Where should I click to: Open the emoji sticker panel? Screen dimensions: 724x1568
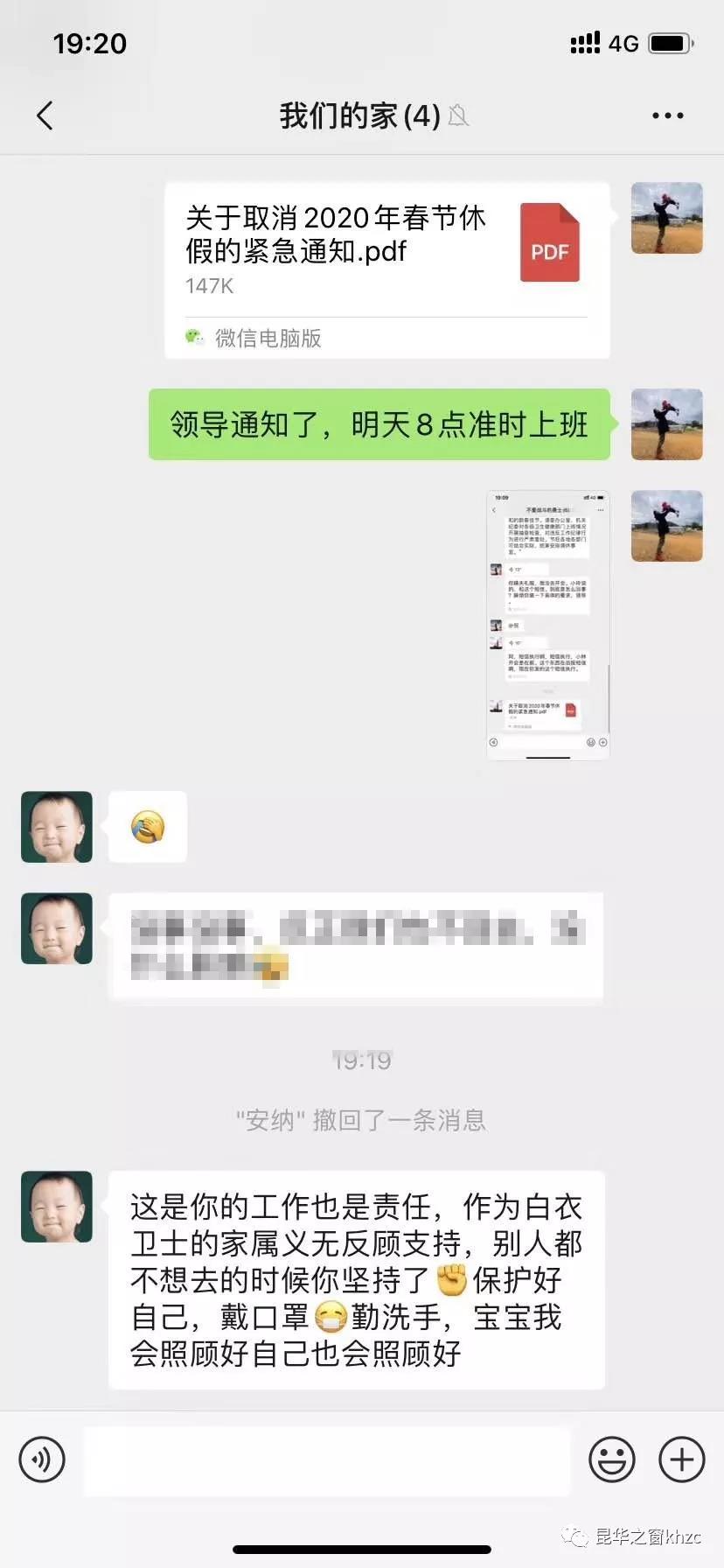point(611,1459)
